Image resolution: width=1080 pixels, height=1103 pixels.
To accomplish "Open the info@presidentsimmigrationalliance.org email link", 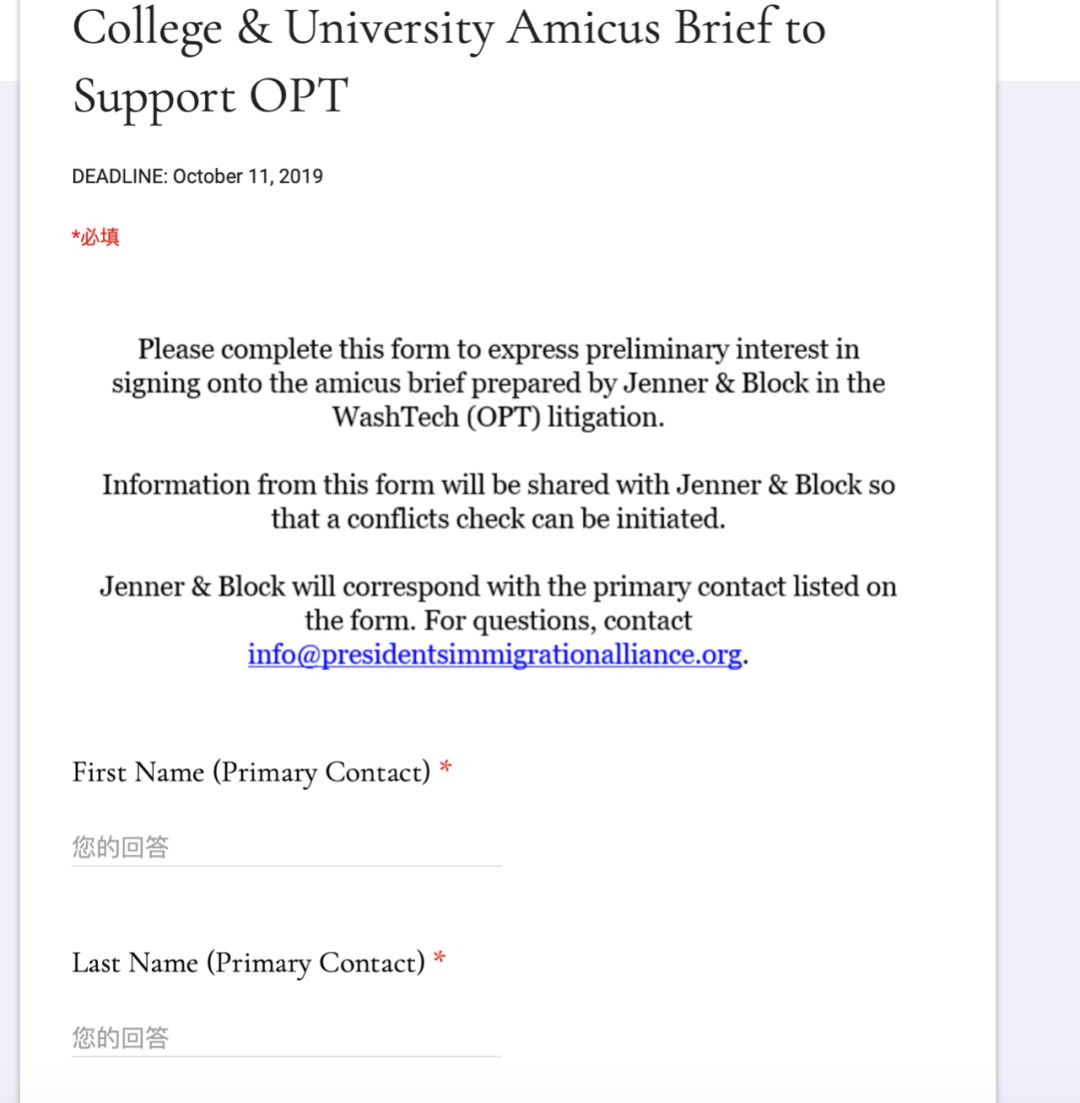I will point(495,655).
